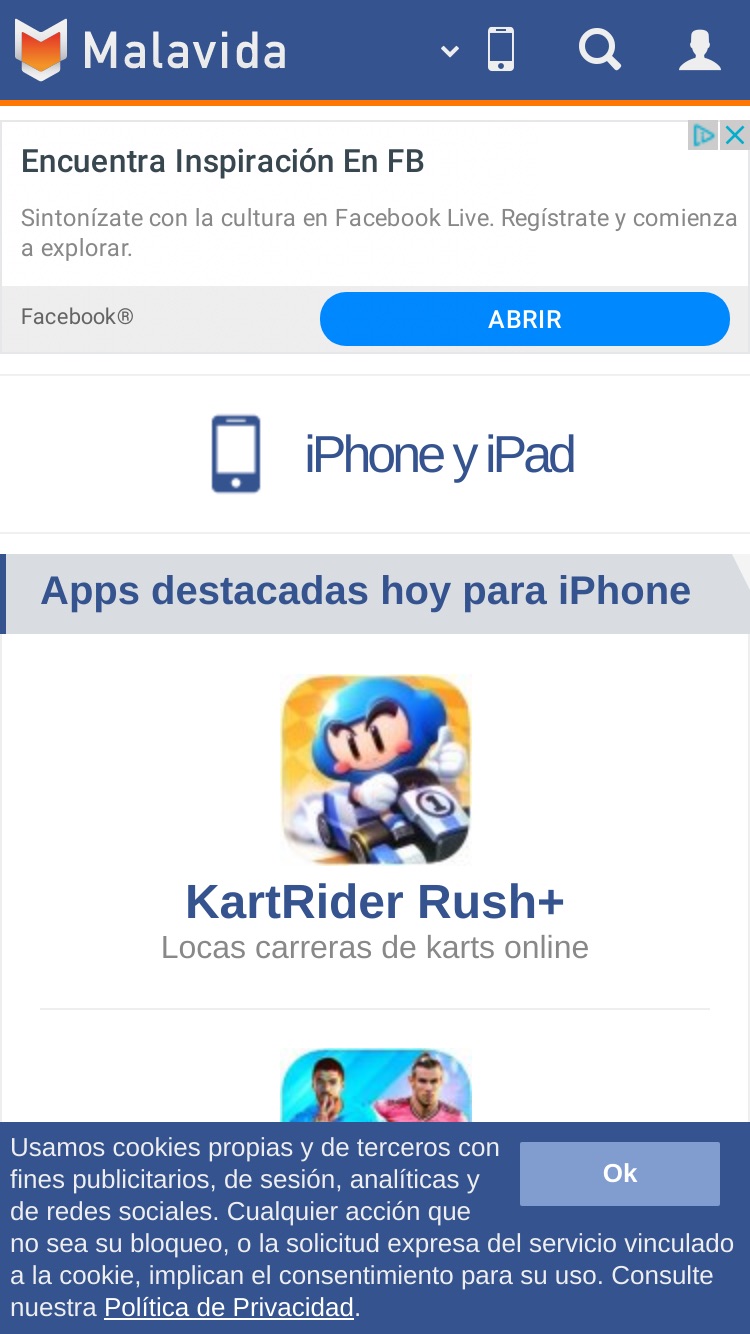The image size is (750, 1334).
Task: Accept cookies with the Ok button
Action: tap(620, 1173)
